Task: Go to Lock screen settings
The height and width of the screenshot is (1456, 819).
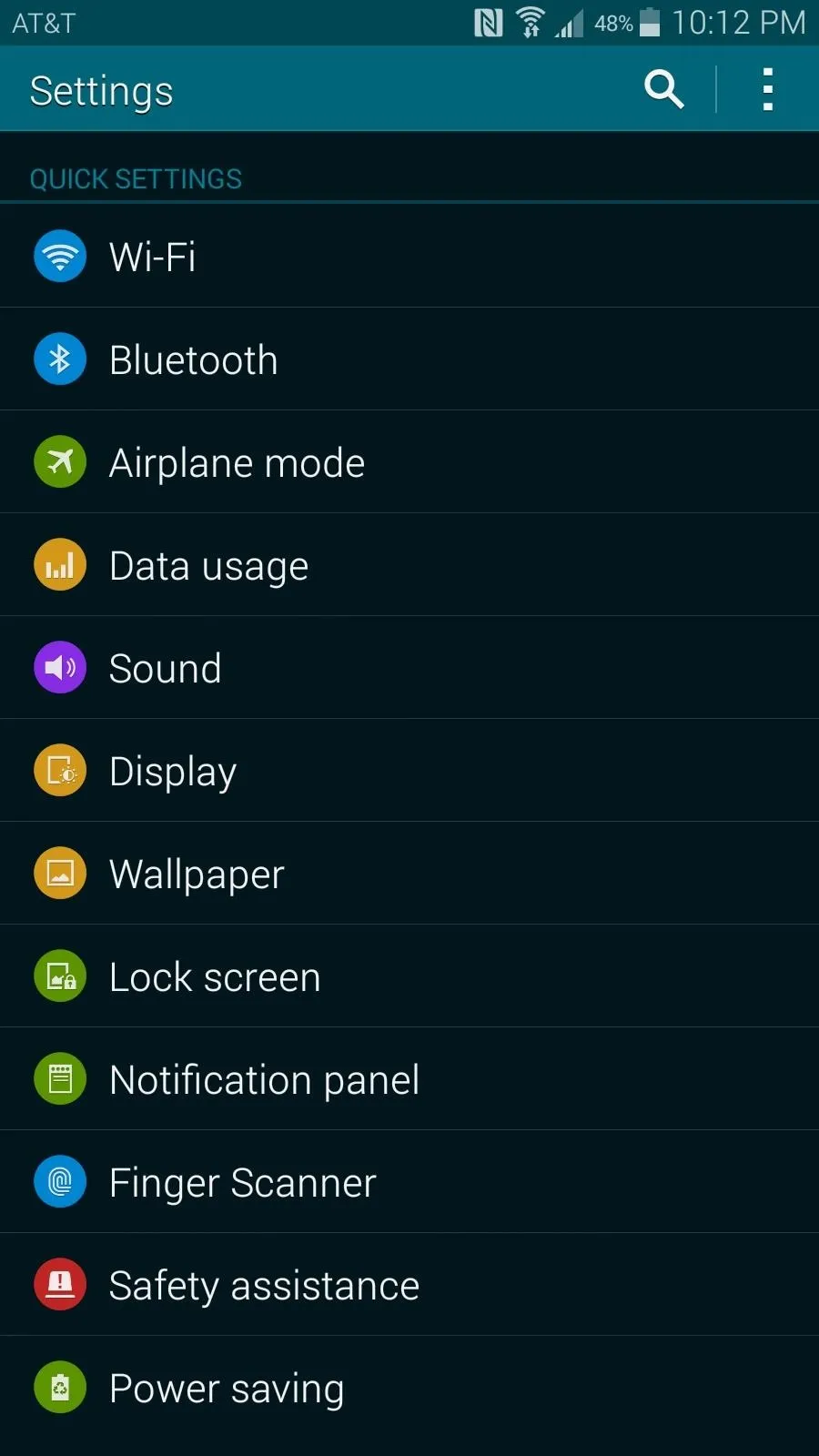Action: pos(409,976)
